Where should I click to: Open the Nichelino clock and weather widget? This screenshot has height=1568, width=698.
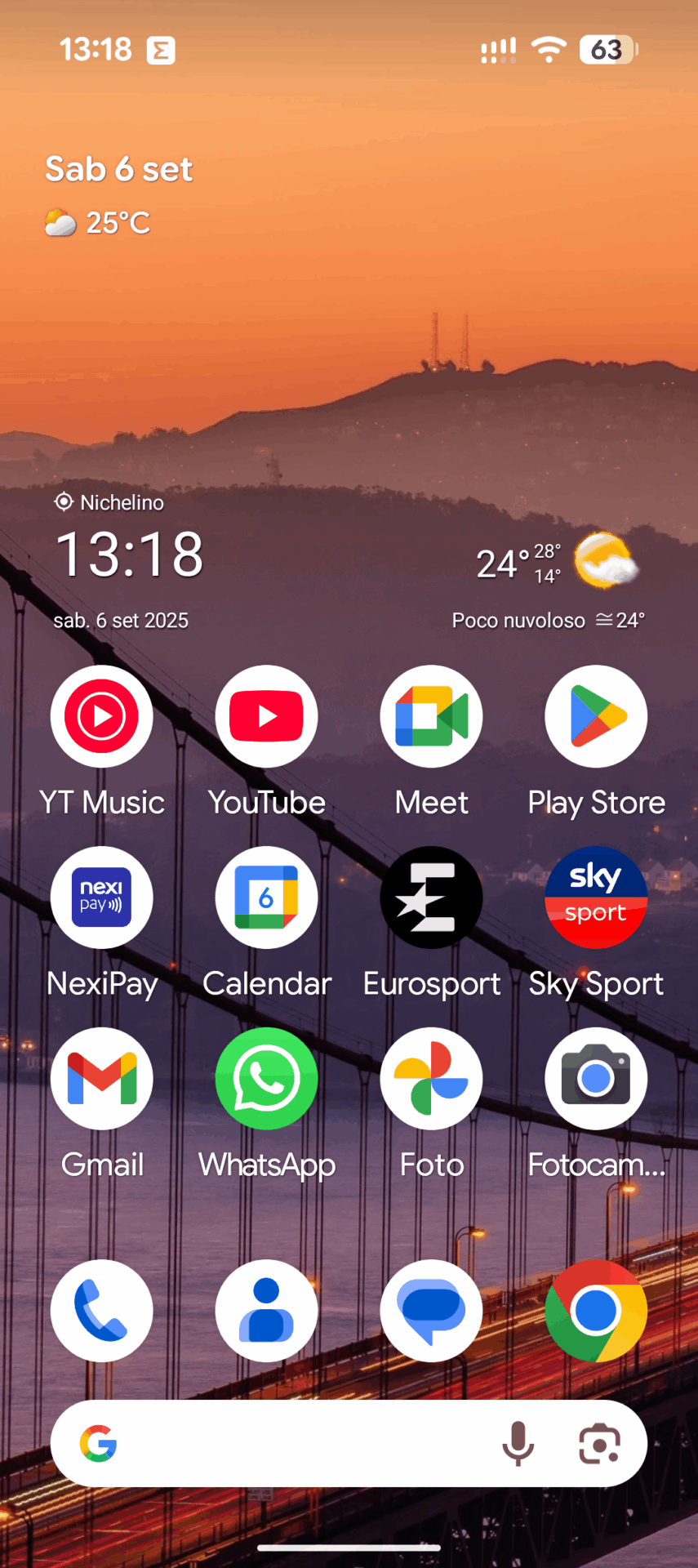pos(131,555)
